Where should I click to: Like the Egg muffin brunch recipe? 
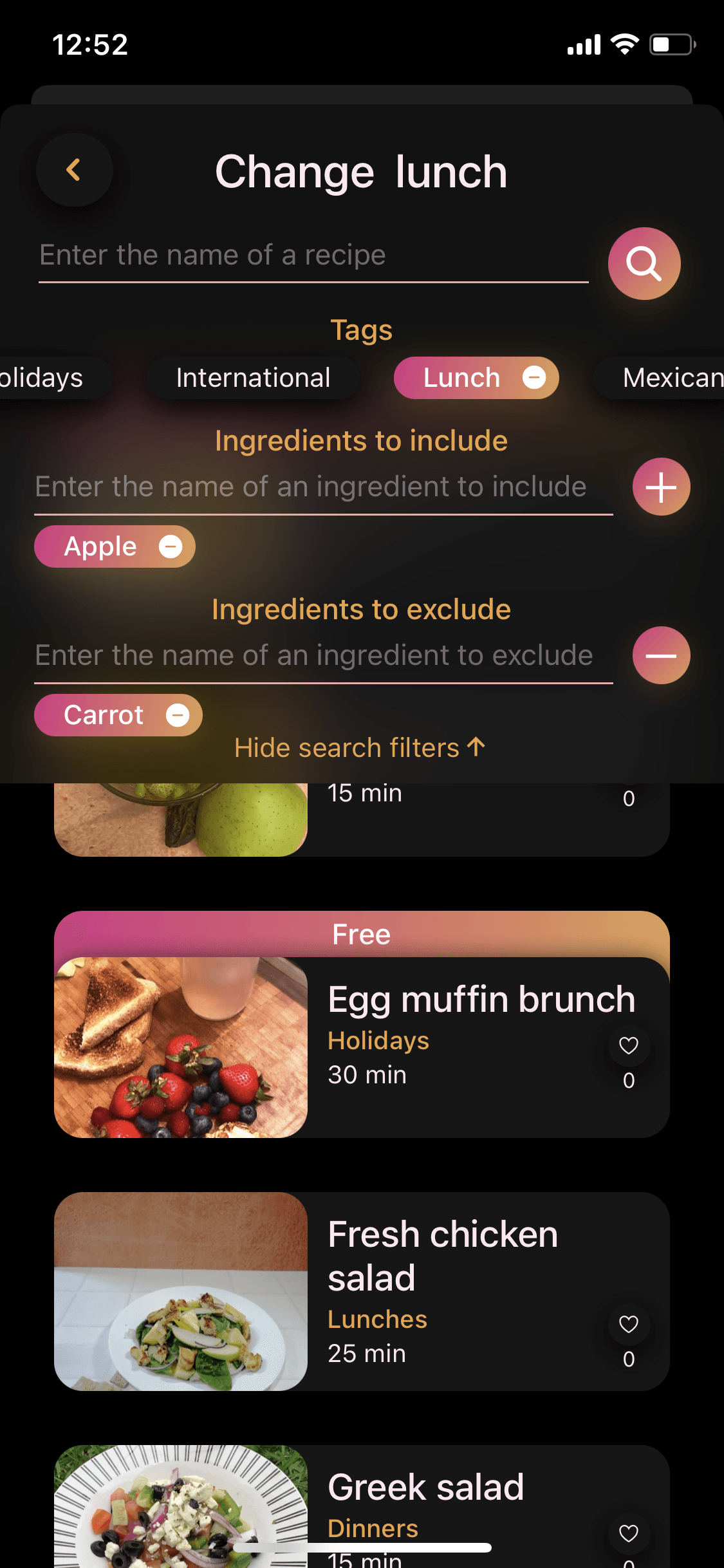(629, 1046)
